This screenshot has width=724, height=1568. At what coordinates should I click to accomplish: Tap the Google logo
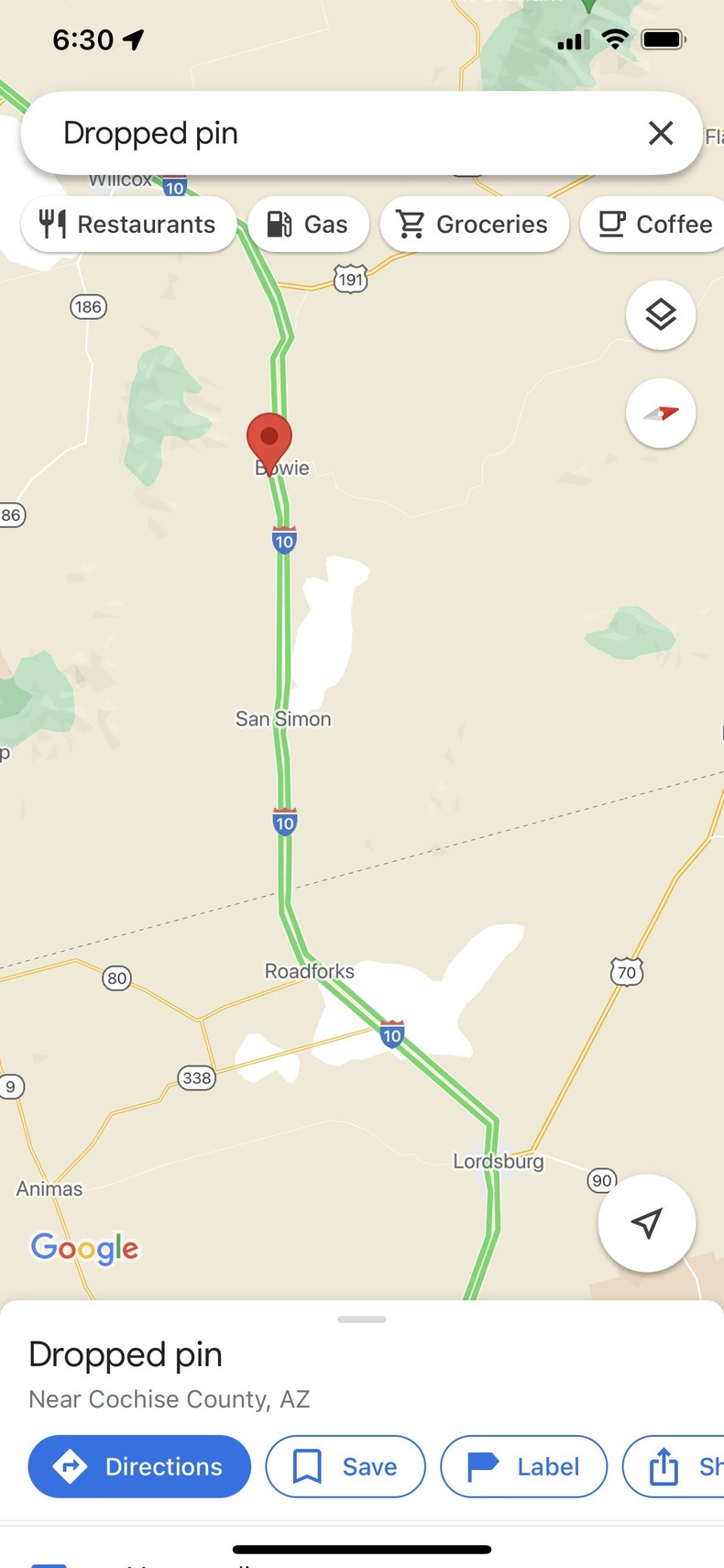84,1248
